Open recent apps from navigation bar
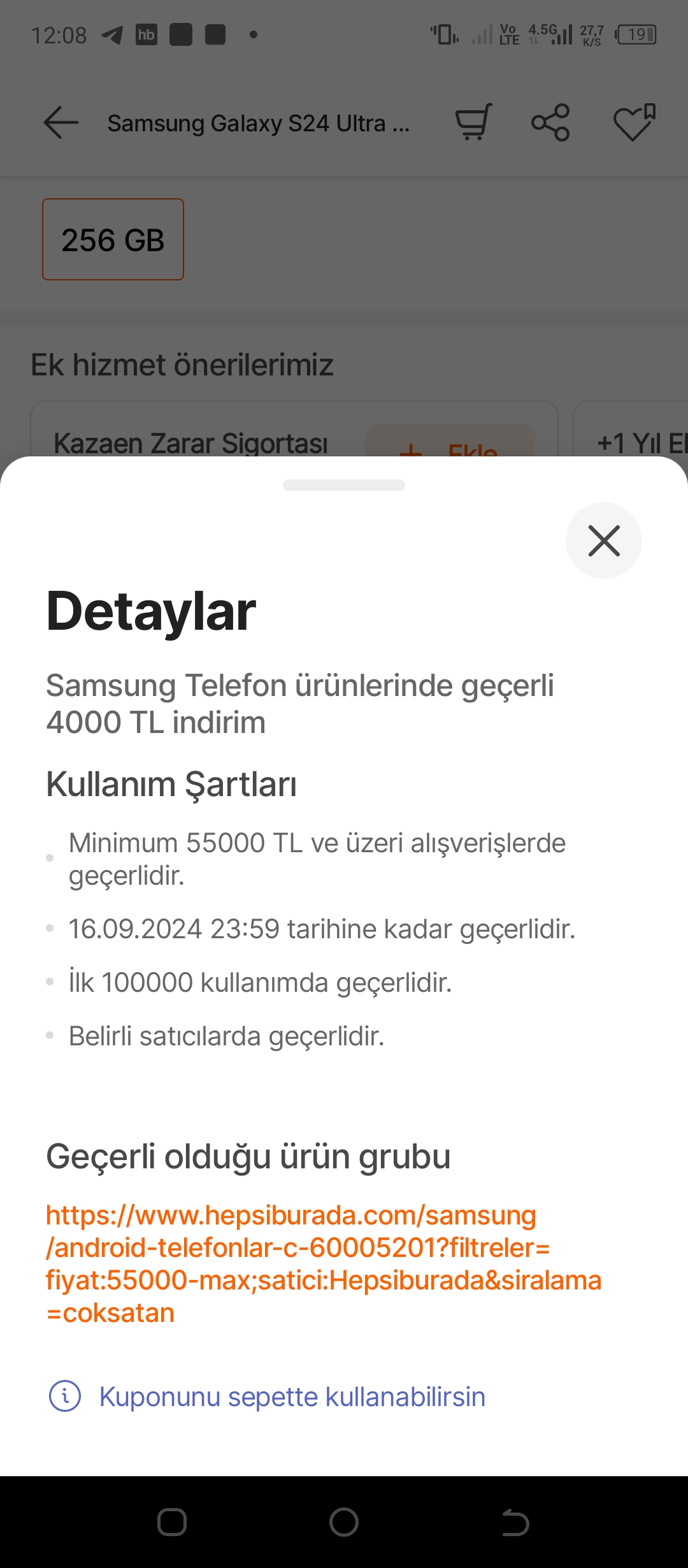 click(x=172, y=1522)
